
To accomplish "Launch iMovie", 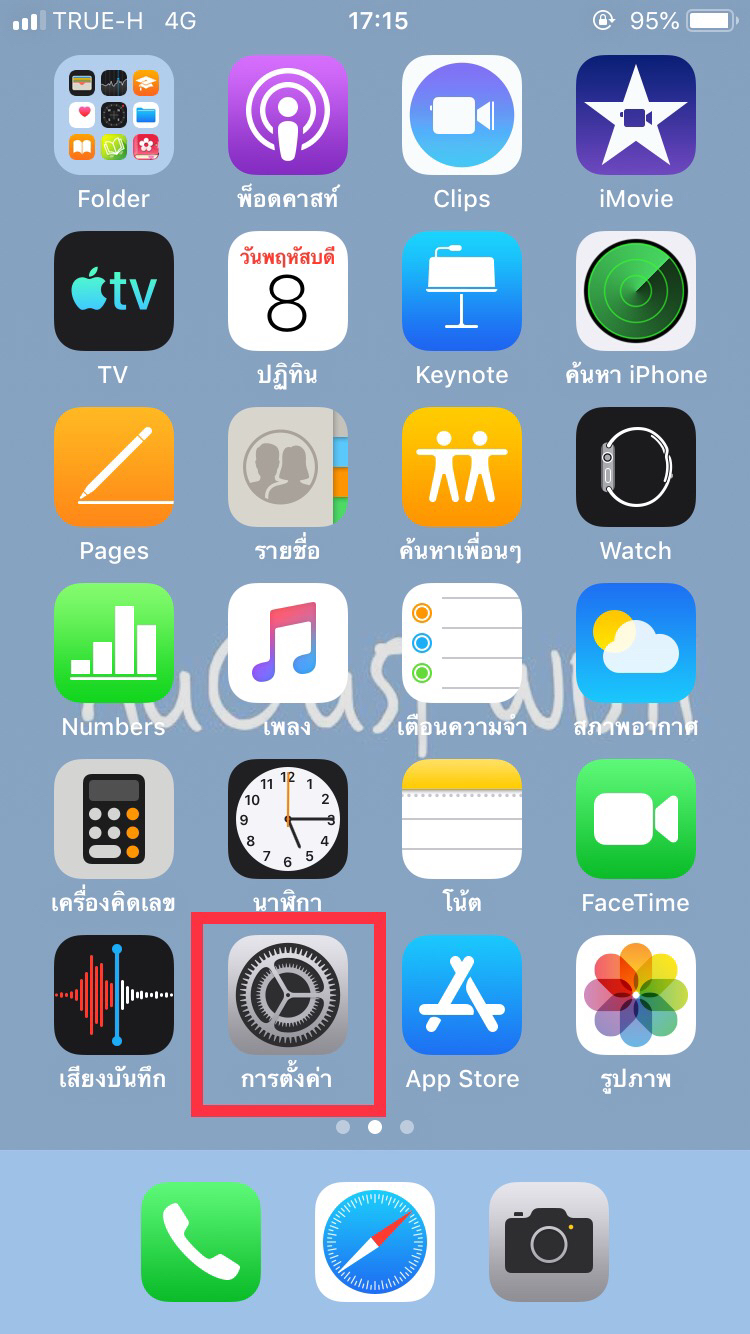I will coord(636,115).
